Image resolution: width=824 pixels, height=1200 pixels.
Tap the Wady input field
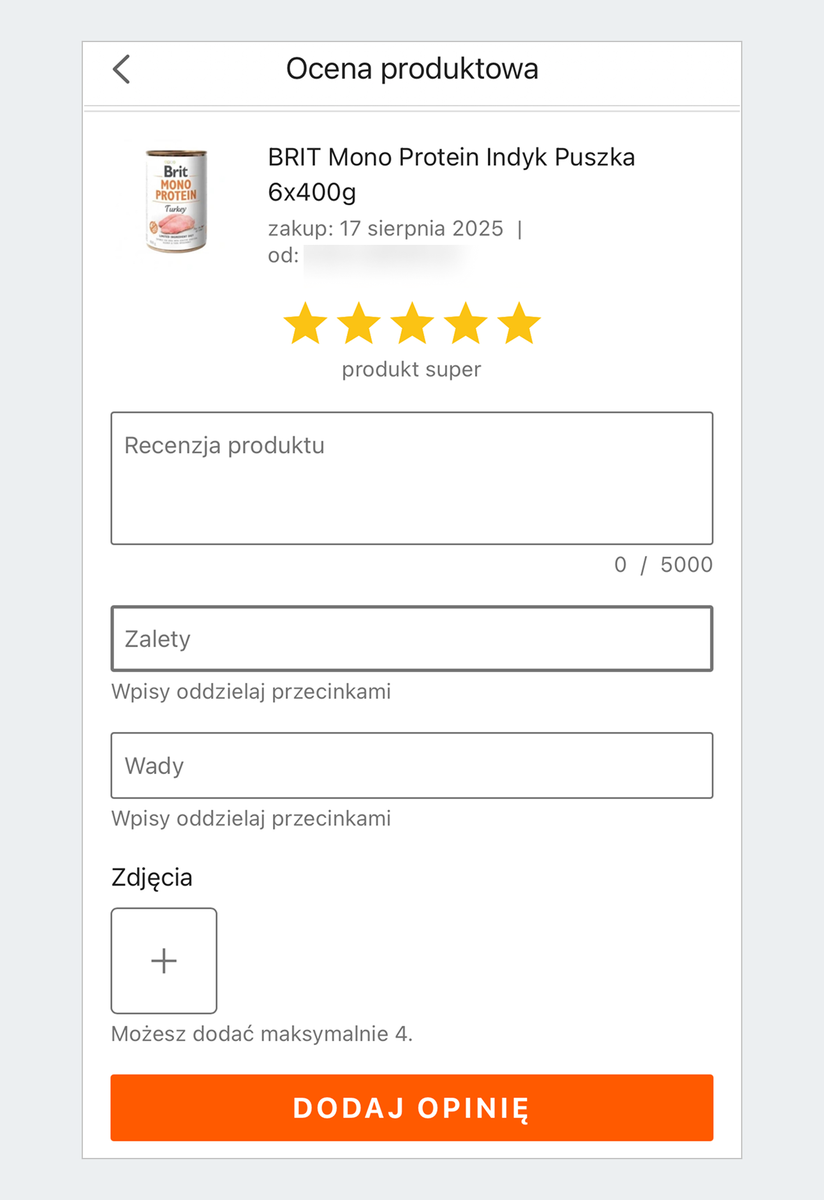click(411, 766)
